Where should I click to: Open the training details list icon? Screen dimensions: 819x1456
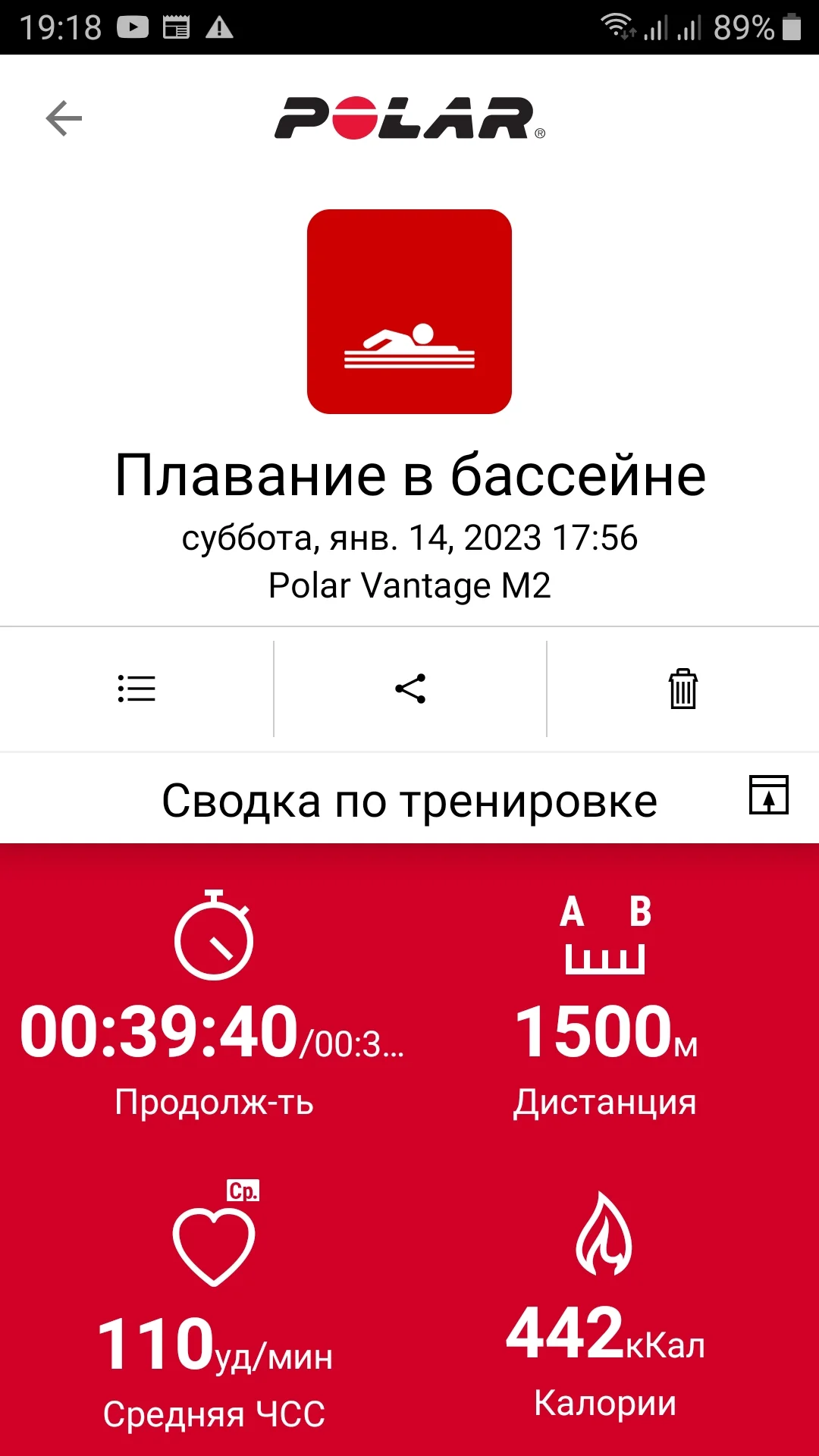click(136, 689)
